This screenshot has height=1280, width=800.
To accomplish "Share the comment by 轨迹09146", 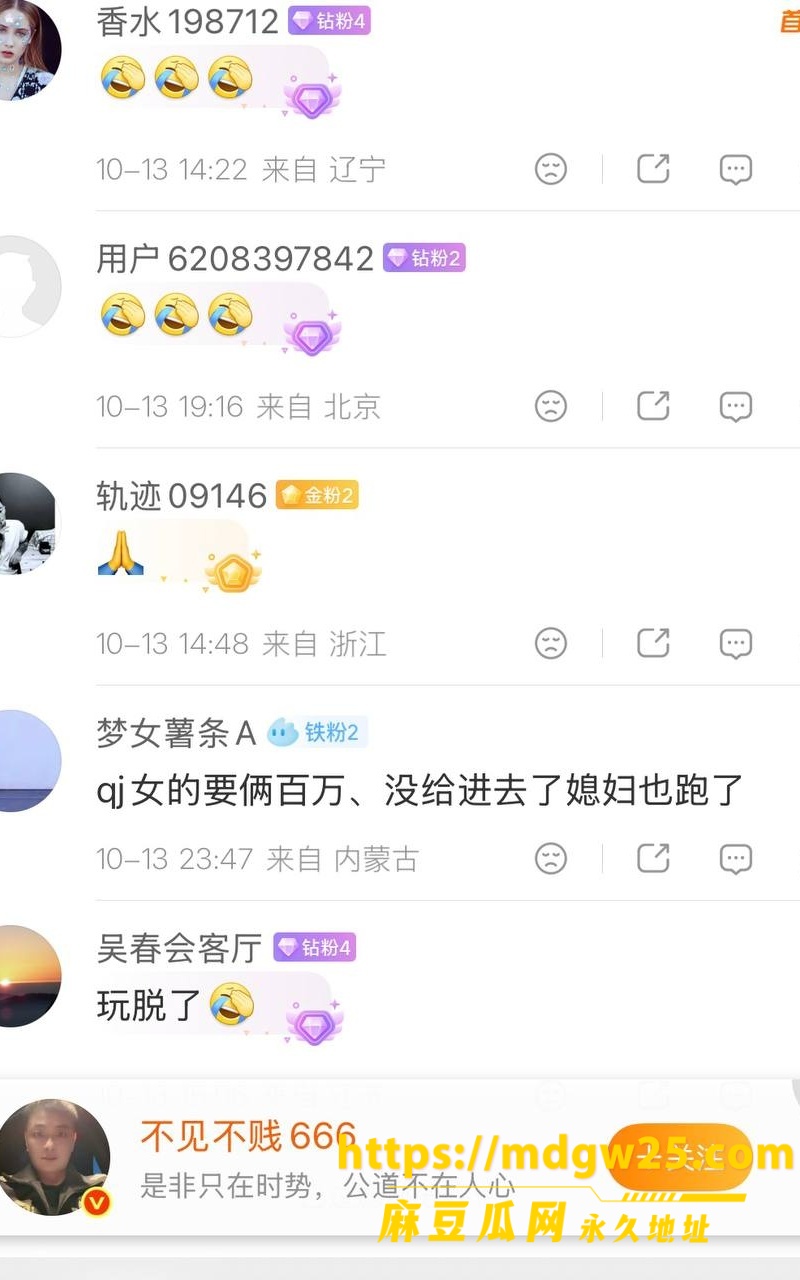I will pyautogui.click(x=653, y=643).
